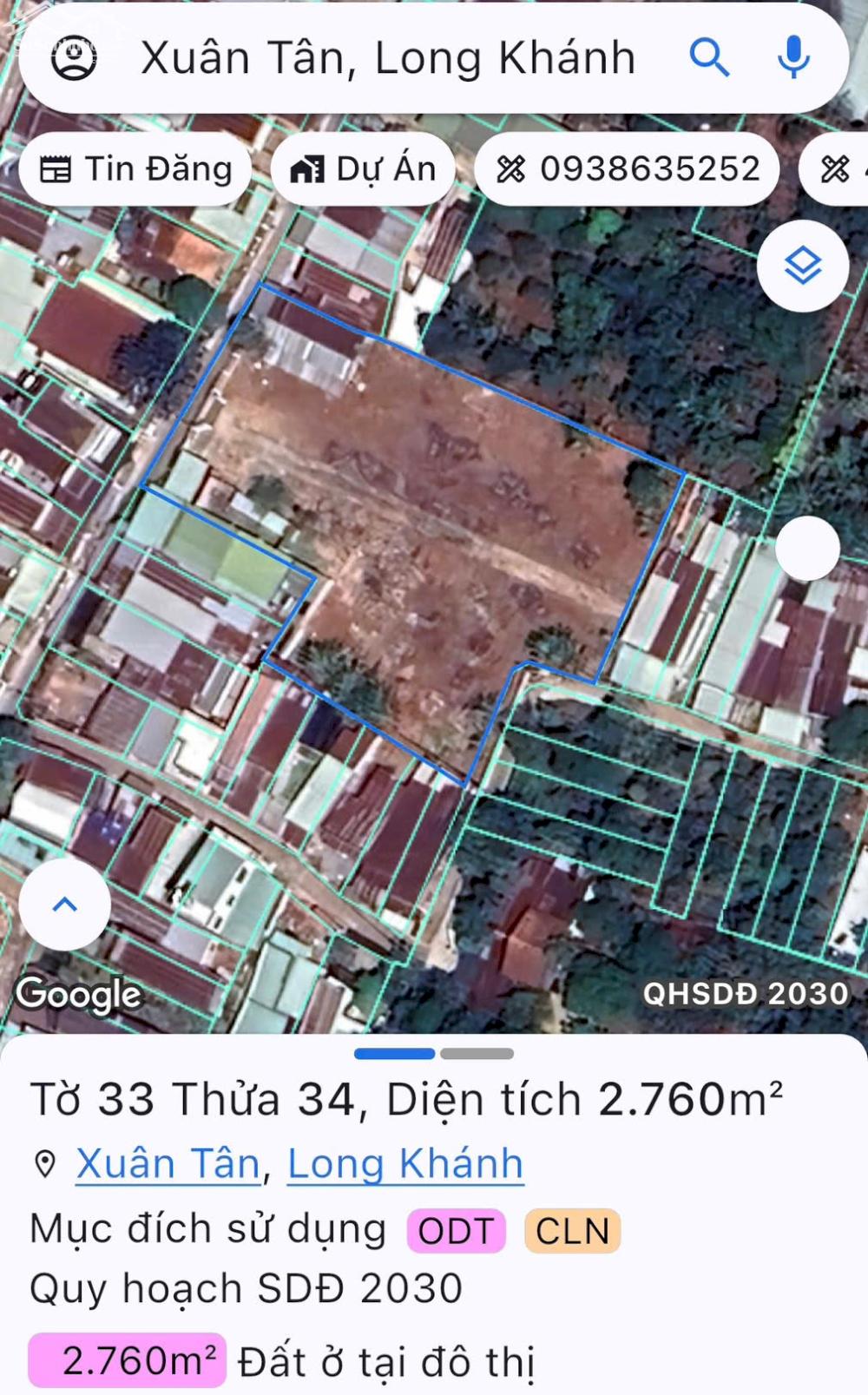Switch to the Dự Án section
This screenshot has height=1395, width=868.
363,168
